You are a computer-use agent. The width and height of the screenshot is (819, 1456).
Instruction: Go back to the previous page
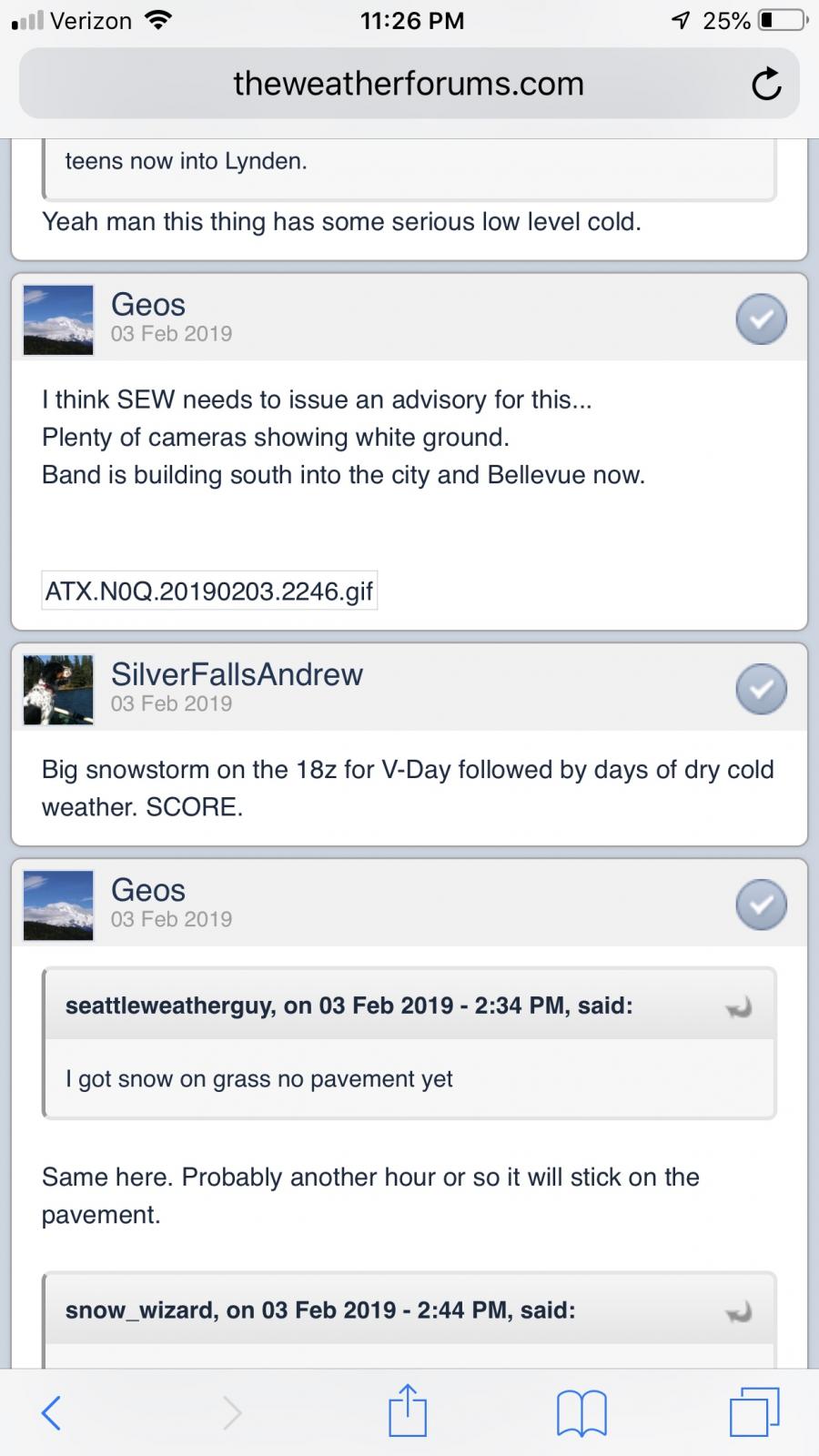pyautogui.click(x=52, y=1412)
